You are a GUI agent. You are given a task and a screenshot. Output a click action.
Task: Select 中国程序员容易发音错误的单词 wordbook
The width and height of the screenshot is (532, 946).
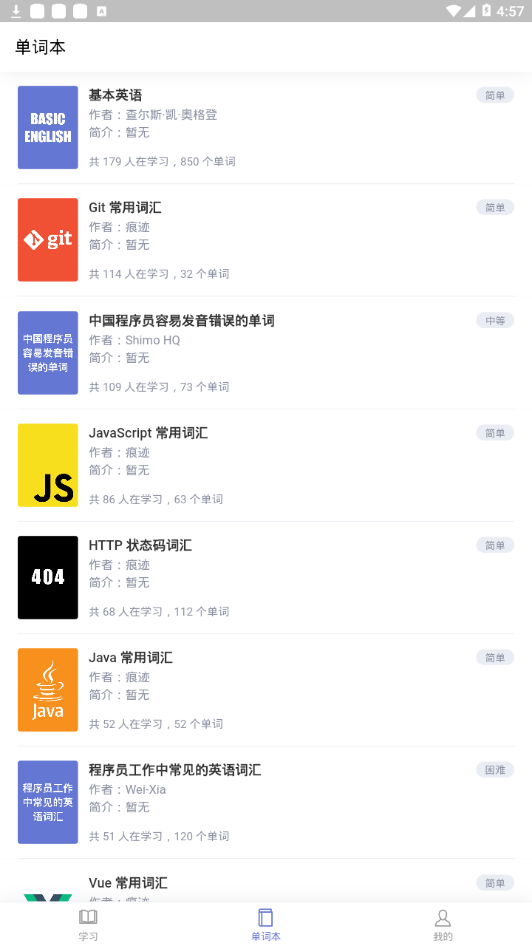click(x=266, y=352)
